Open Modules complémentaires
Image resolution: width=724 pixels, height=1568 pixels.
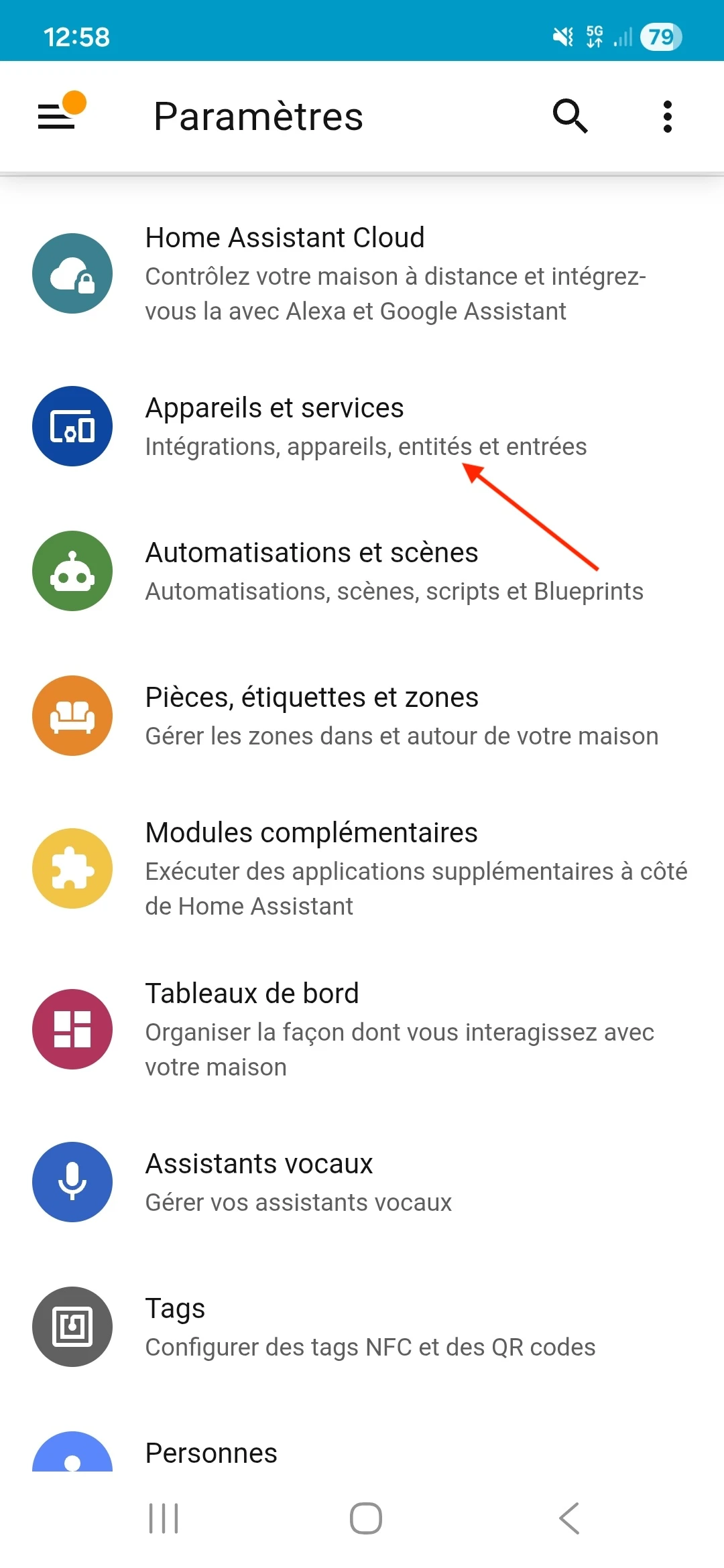(362, 868)
